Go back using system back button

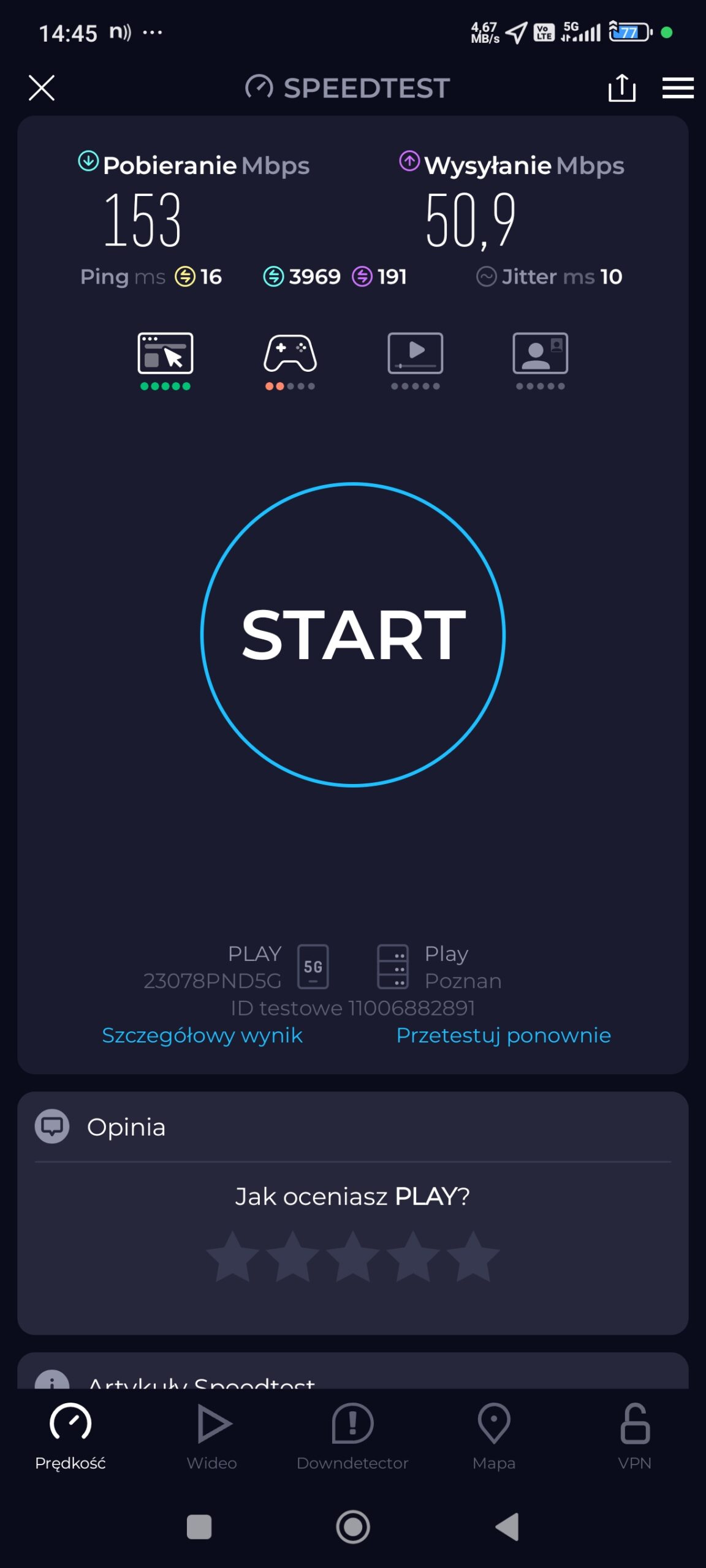[x=507, y=1526]
